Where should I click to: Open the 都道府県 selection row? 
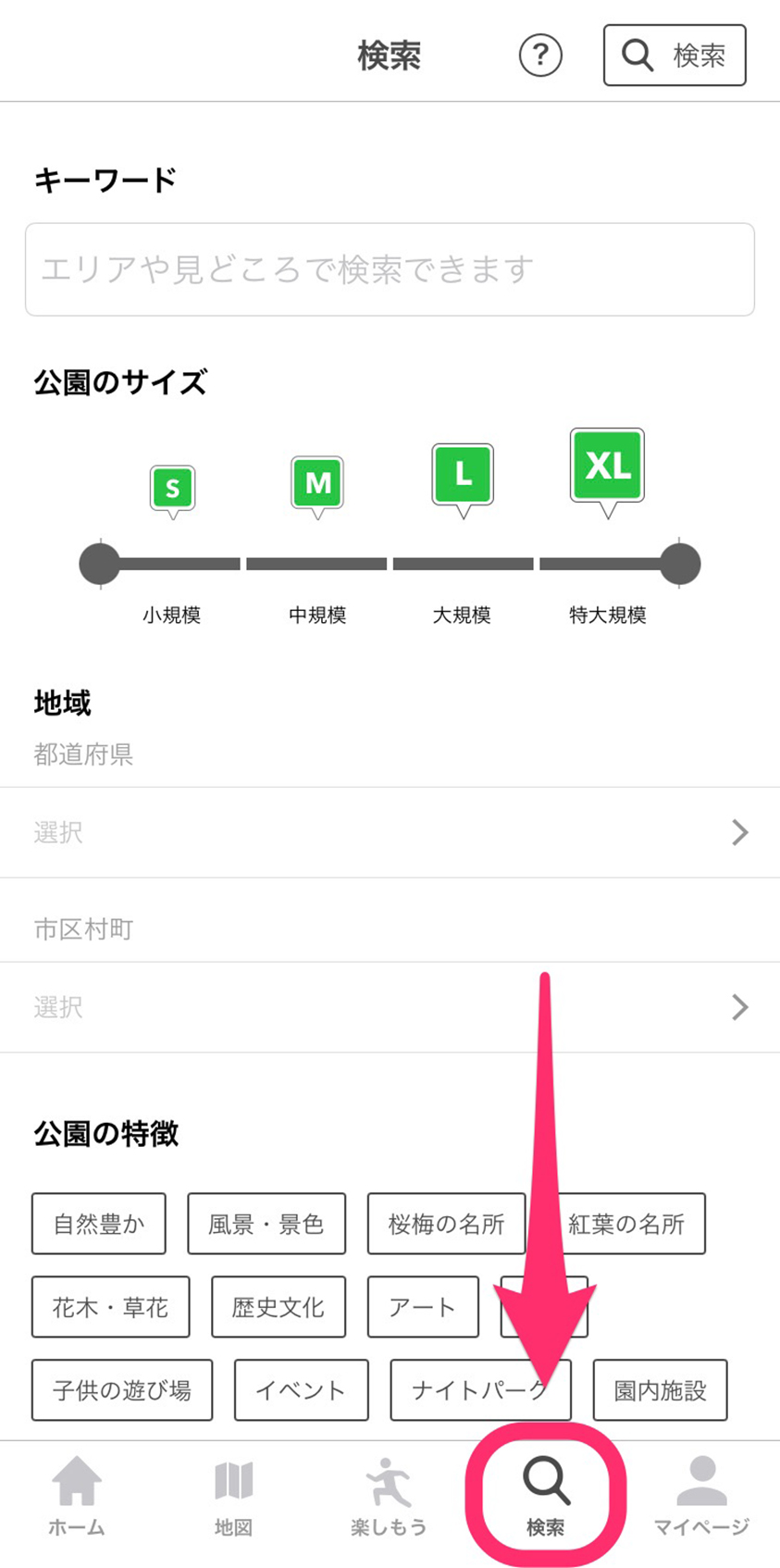(390, 832)
